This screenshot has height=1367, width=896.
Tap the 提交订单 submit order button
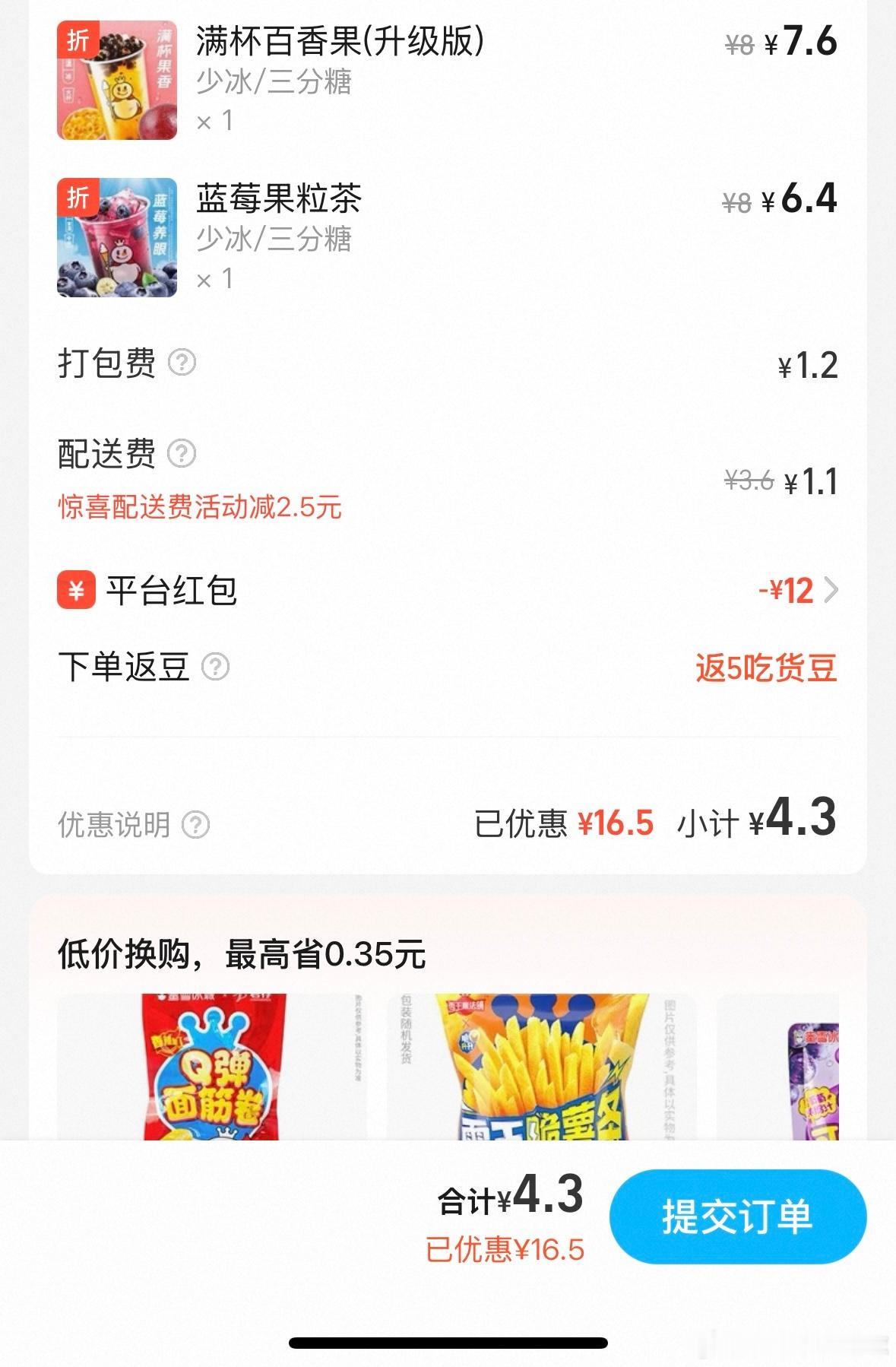pos(737,1216)
